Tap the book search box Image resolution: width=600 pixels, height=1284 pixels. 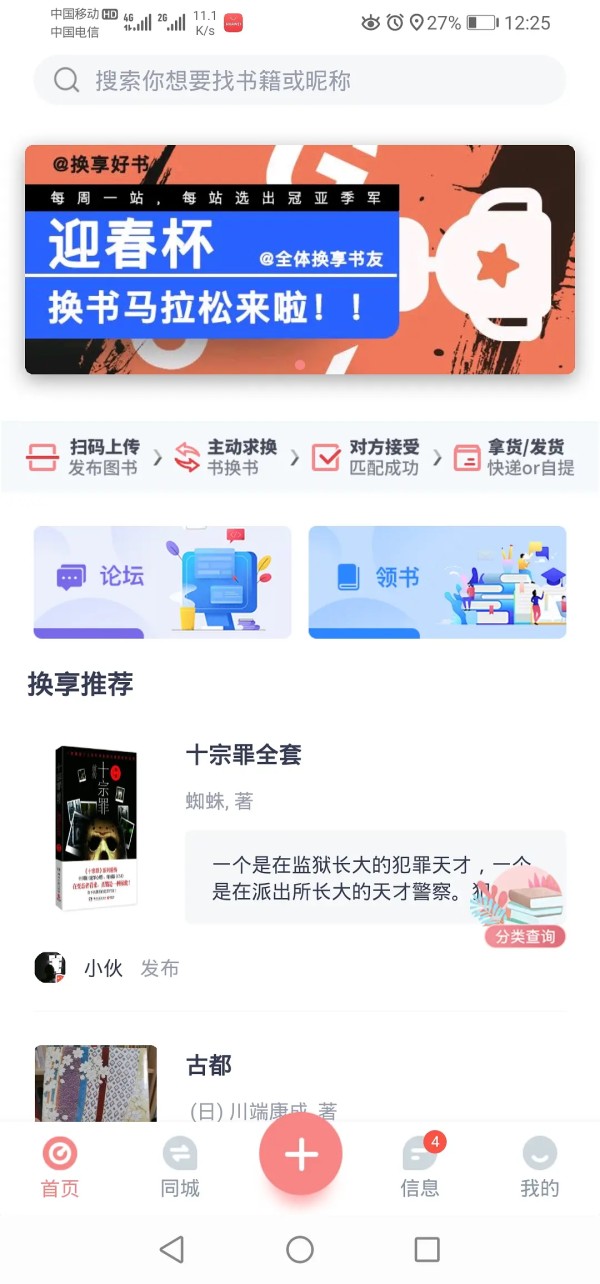(x=300, y=81)
